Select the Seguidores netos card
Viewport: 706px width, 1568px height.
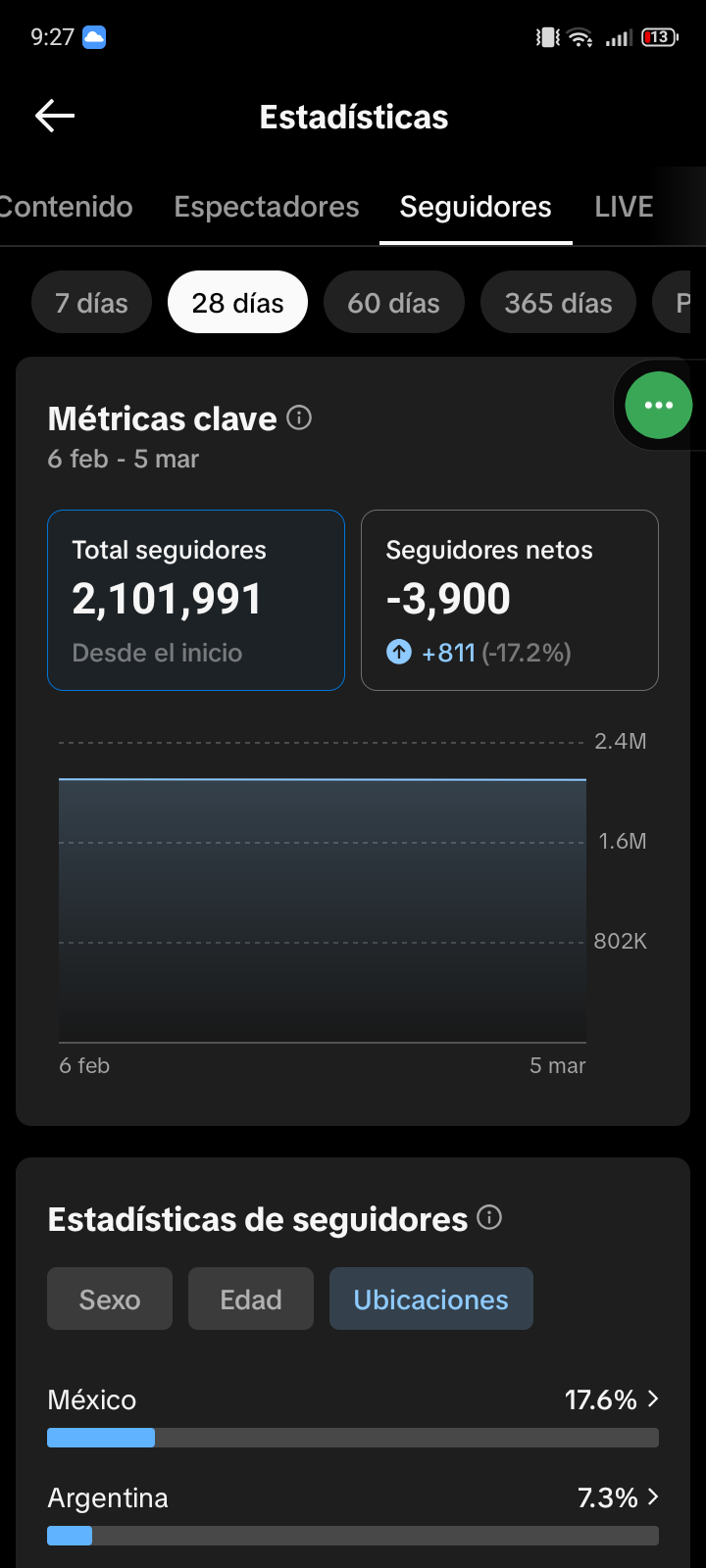510,600
